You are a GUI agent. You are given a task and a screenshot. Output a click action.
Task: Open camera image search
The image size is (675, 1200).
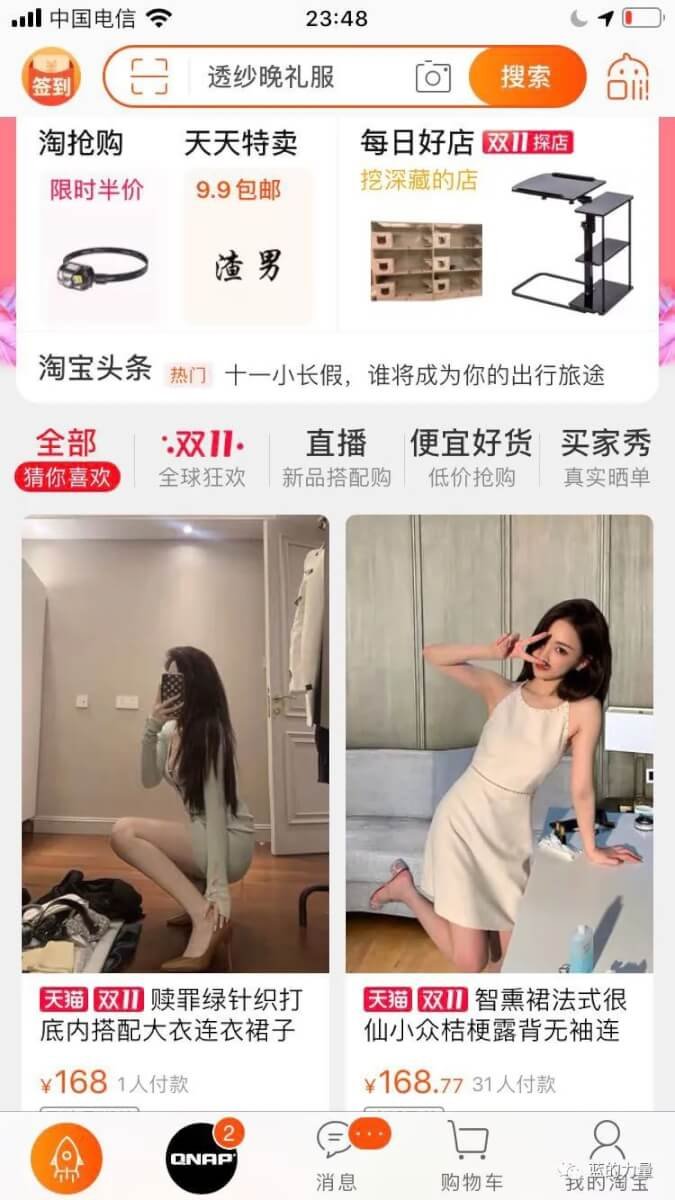(x=433, y=77)
